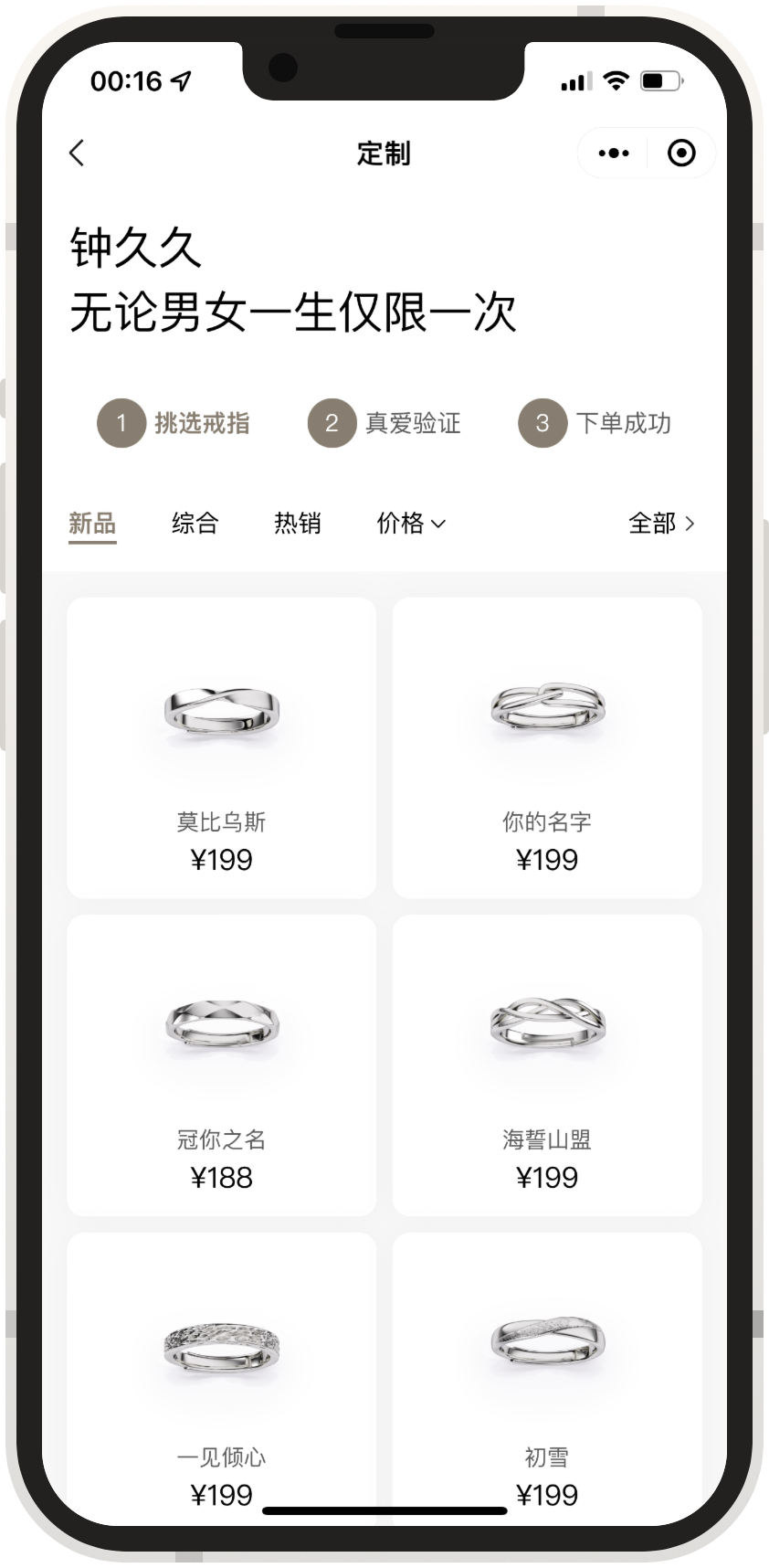Open the 全部 category link
Image resolution: width=769 pixels, height=1568 pixels.
pyautogui.click(x=661, y=523)
